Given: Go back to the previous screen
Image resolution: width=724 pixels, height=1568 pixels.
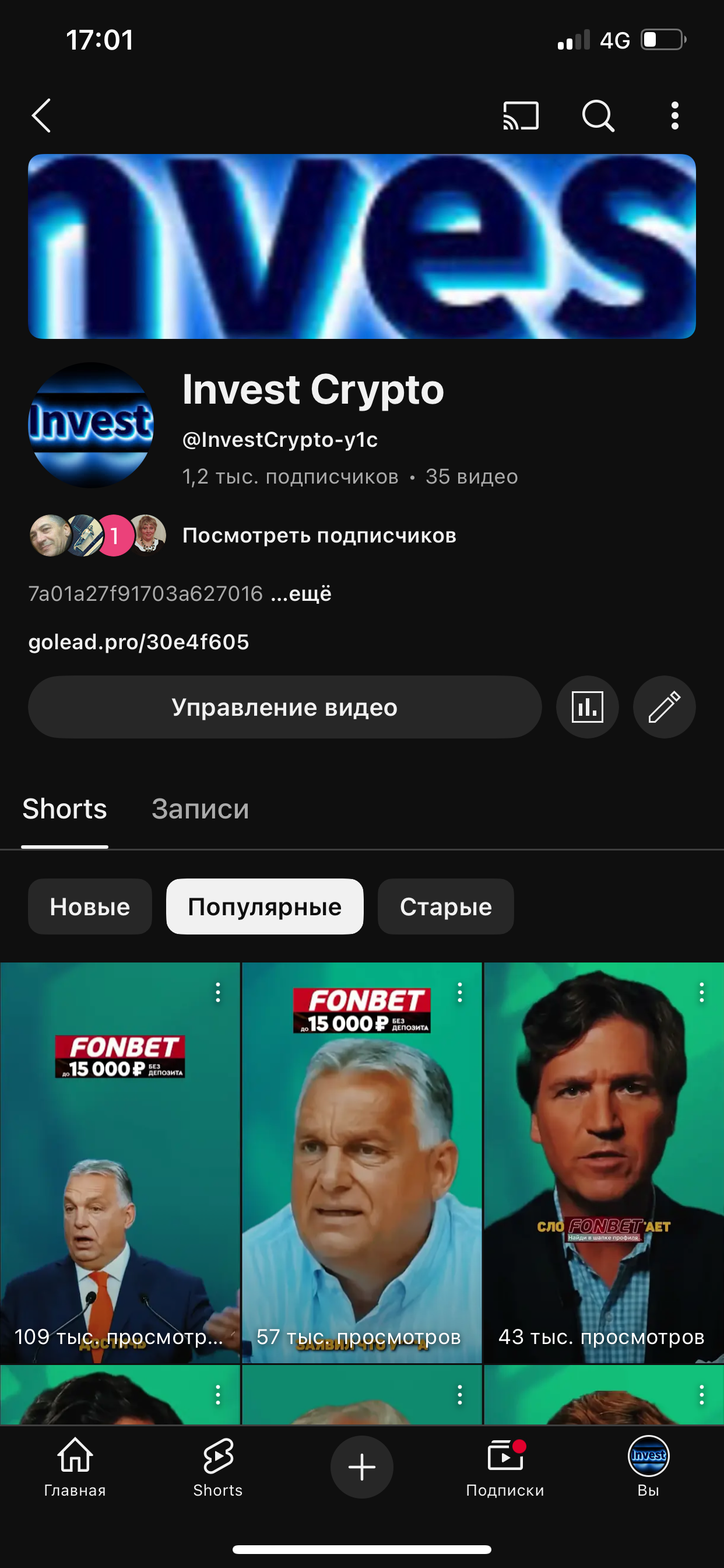Looking at the screenshot, I should pyautogui.click(x=41, y=116).
